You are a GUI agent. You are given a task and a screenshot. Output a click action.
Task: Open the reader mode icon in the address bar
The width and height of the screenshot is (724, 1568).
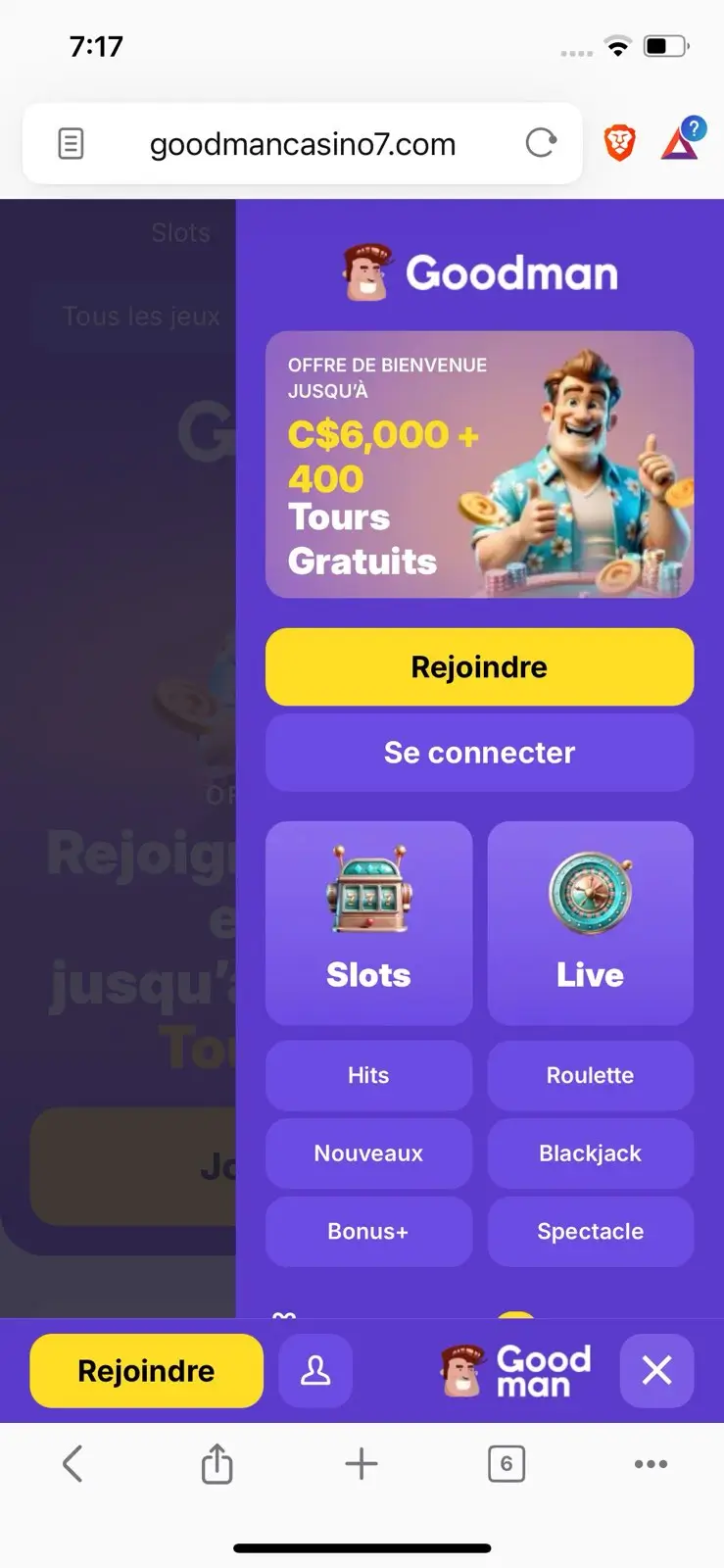pos(71,144)
